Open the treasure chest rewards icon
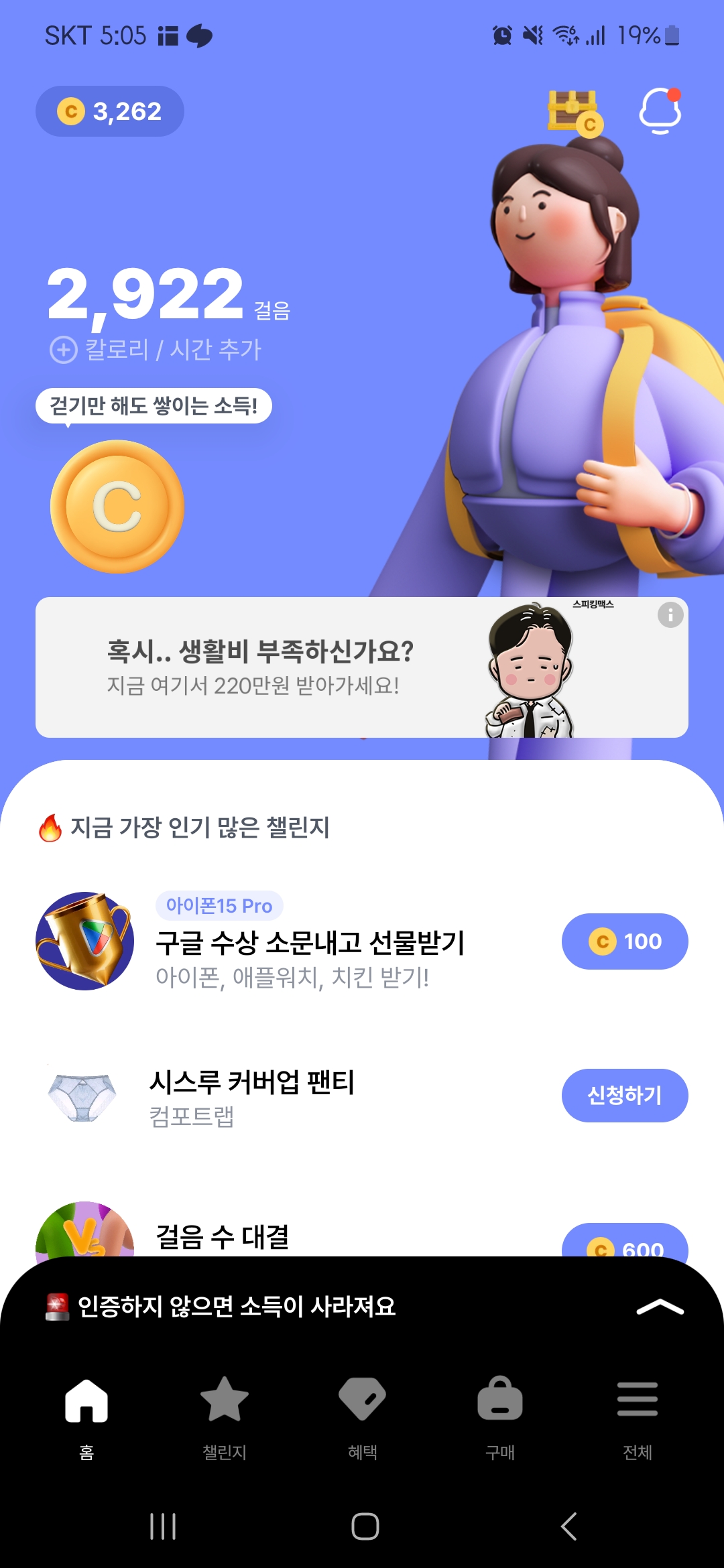 tap(575, 112)
